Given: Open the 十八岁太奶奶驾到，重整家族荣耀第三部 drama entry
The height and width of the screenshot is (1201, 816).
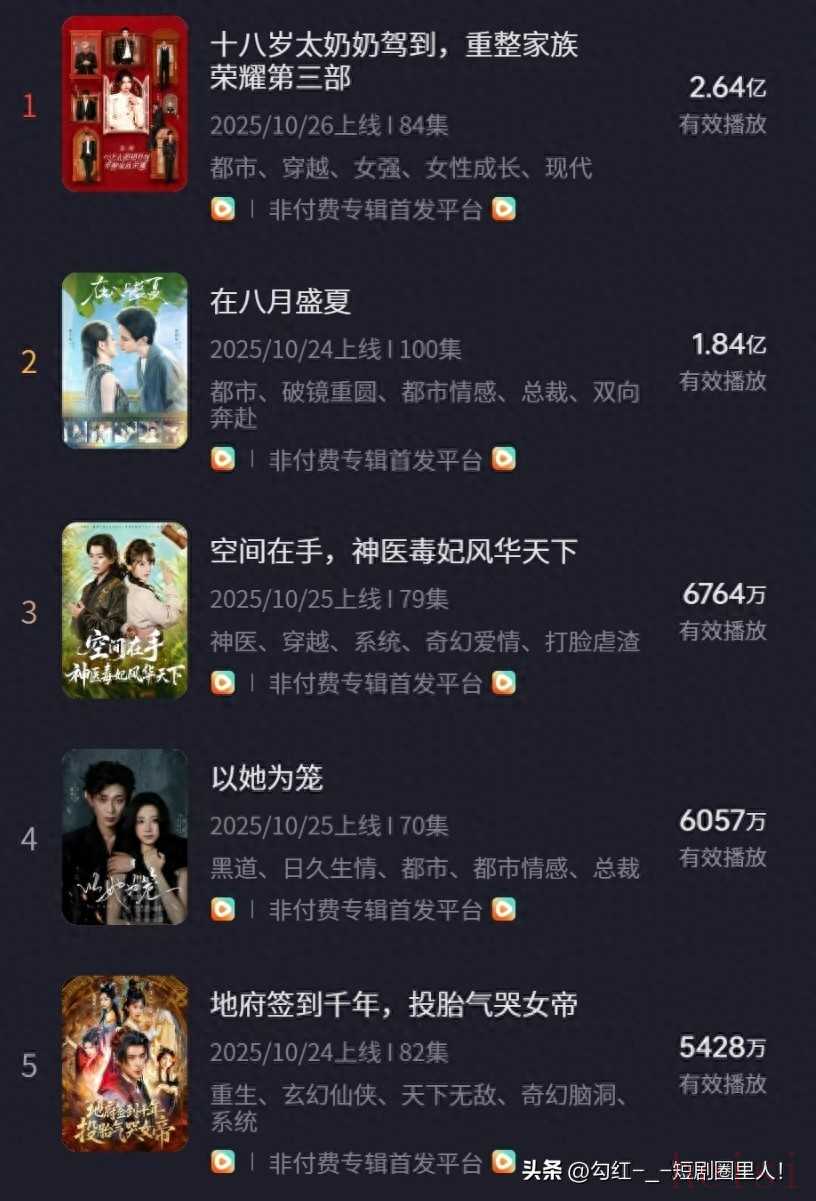Looking at the screenshot, I should [x=394, y=61].
